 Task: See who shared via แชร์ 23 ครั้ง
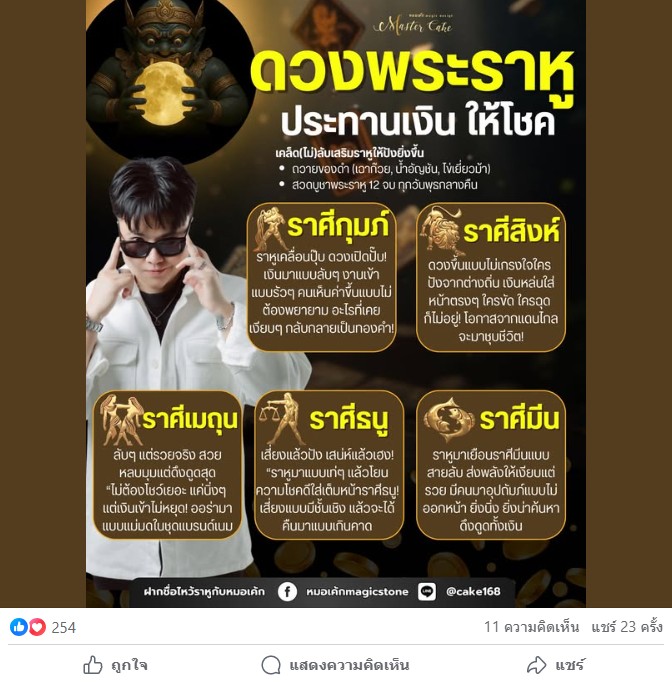(x=625, y=627)
